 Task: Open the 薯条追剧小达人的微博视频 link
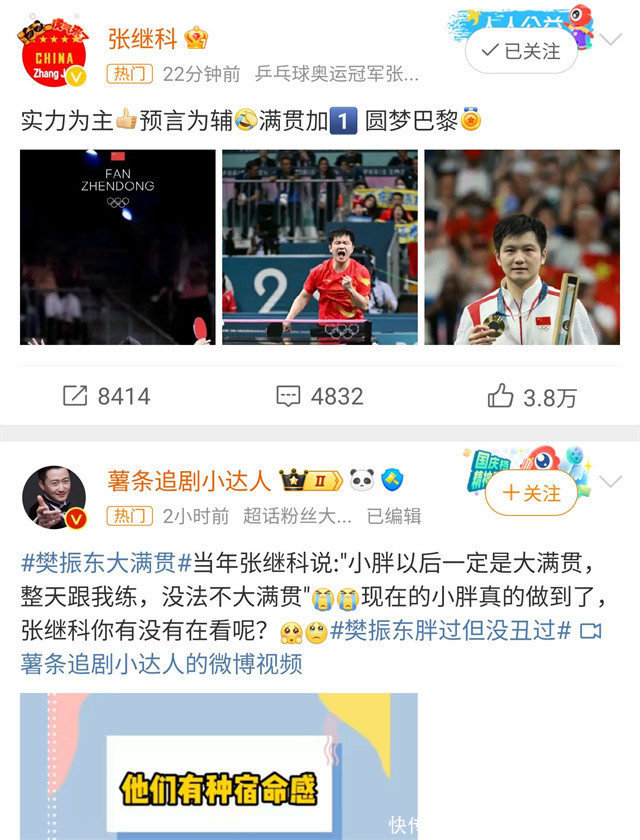pos(162,663)
